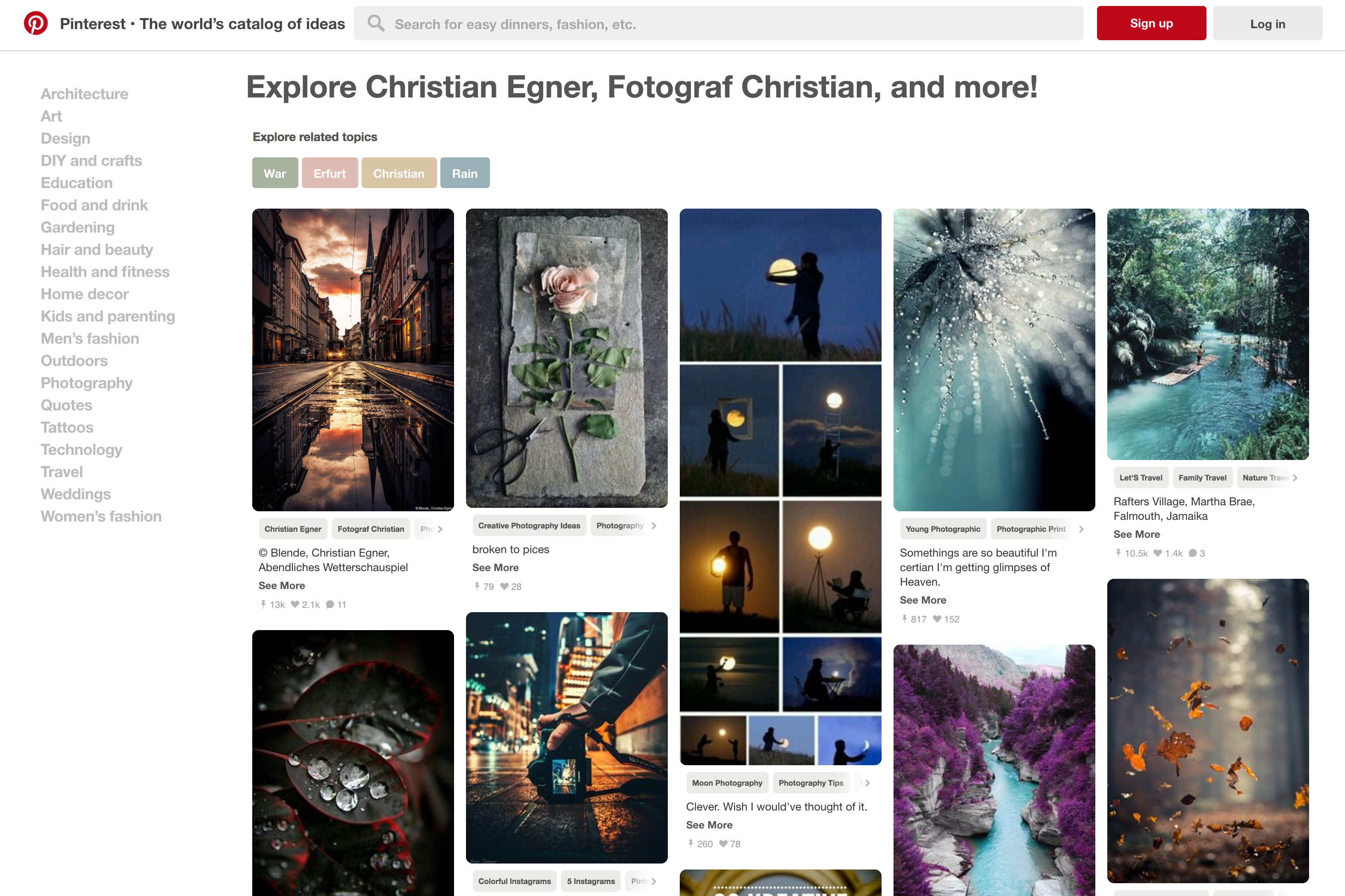Go to the Travel category

coord(62,472)
